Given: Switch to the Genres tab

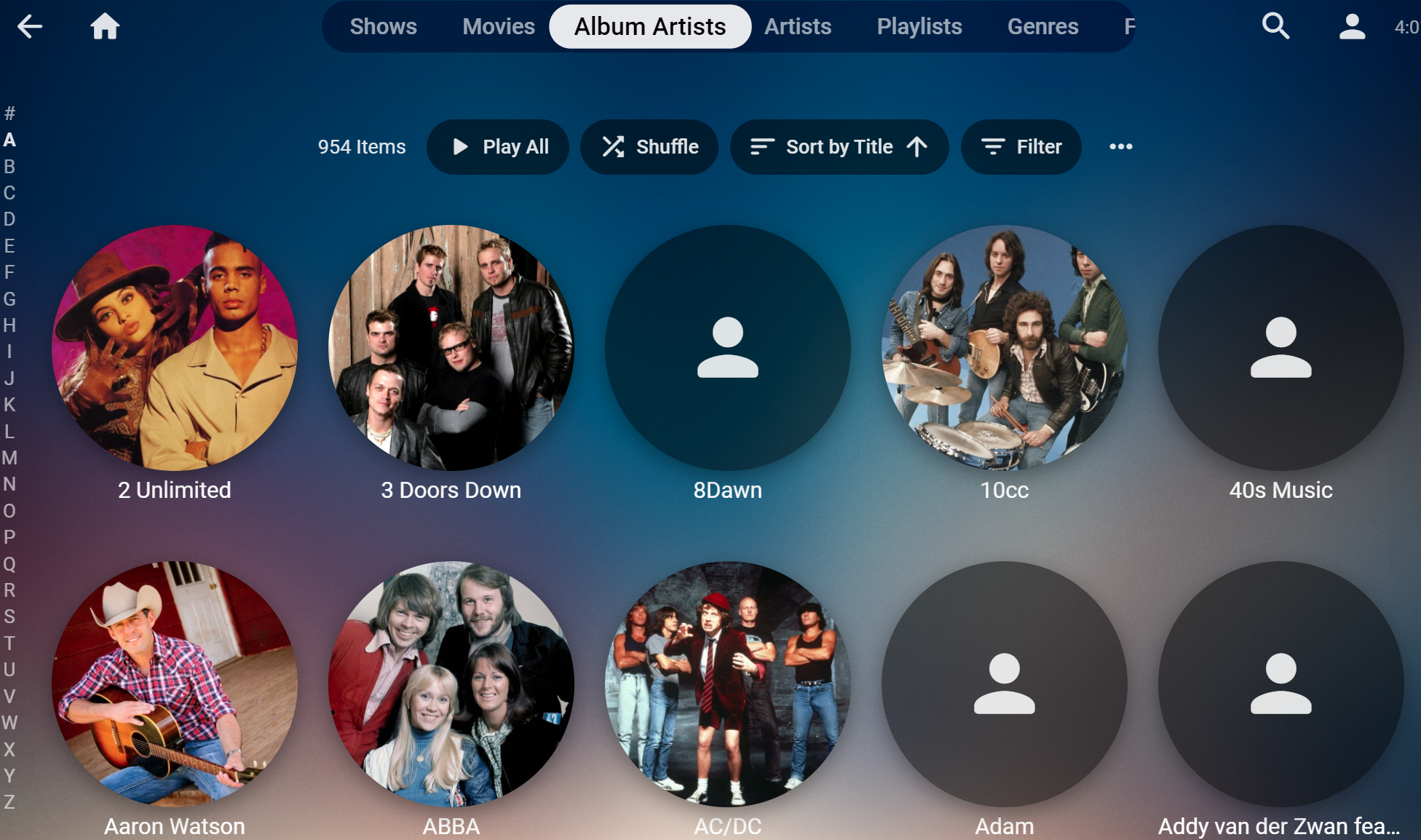Looking at the screenshot, I should (1042, 27).
